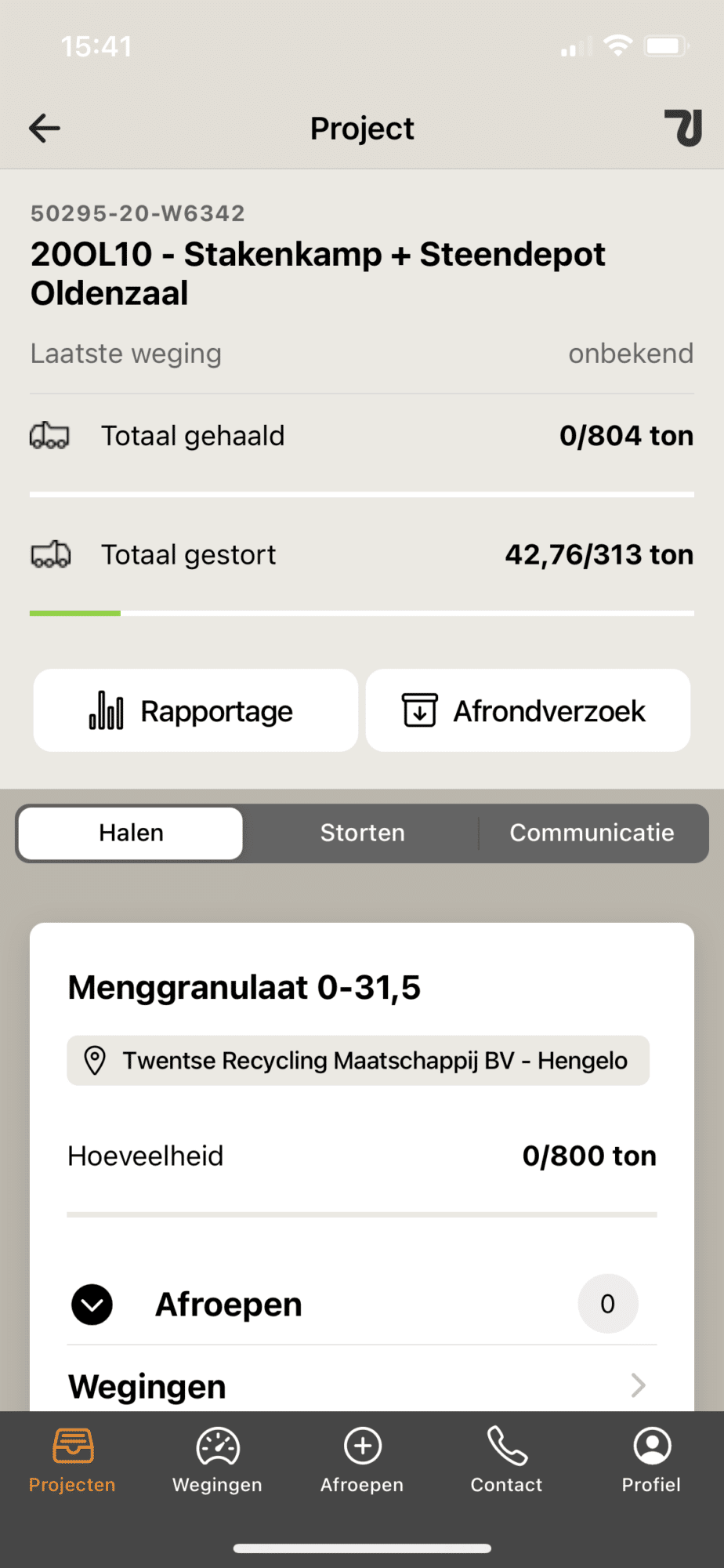Switch to the Storten segment
724x1568 pixels.
coord(362,833)
